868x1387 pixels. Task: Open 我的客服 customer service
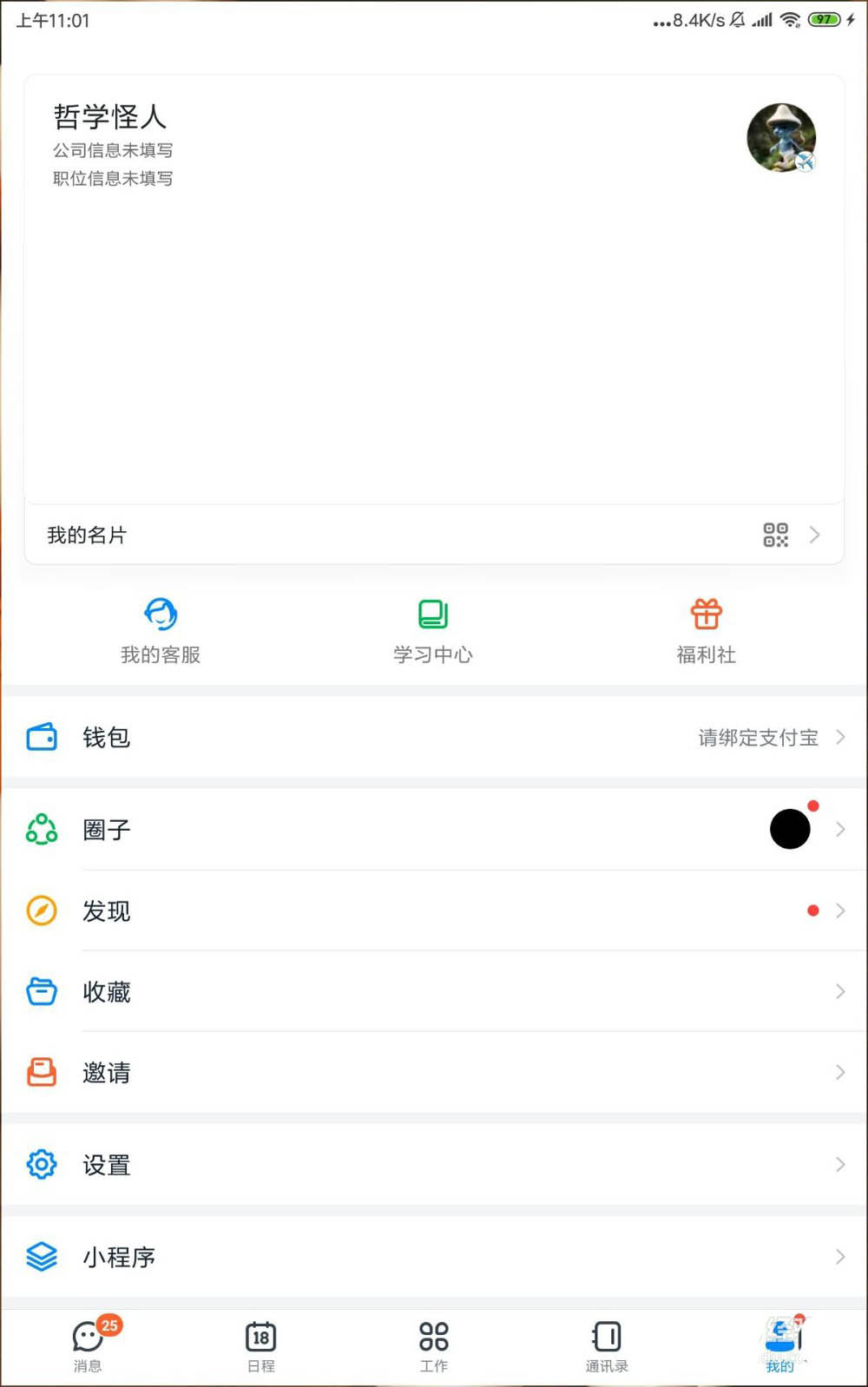(161, 631)
